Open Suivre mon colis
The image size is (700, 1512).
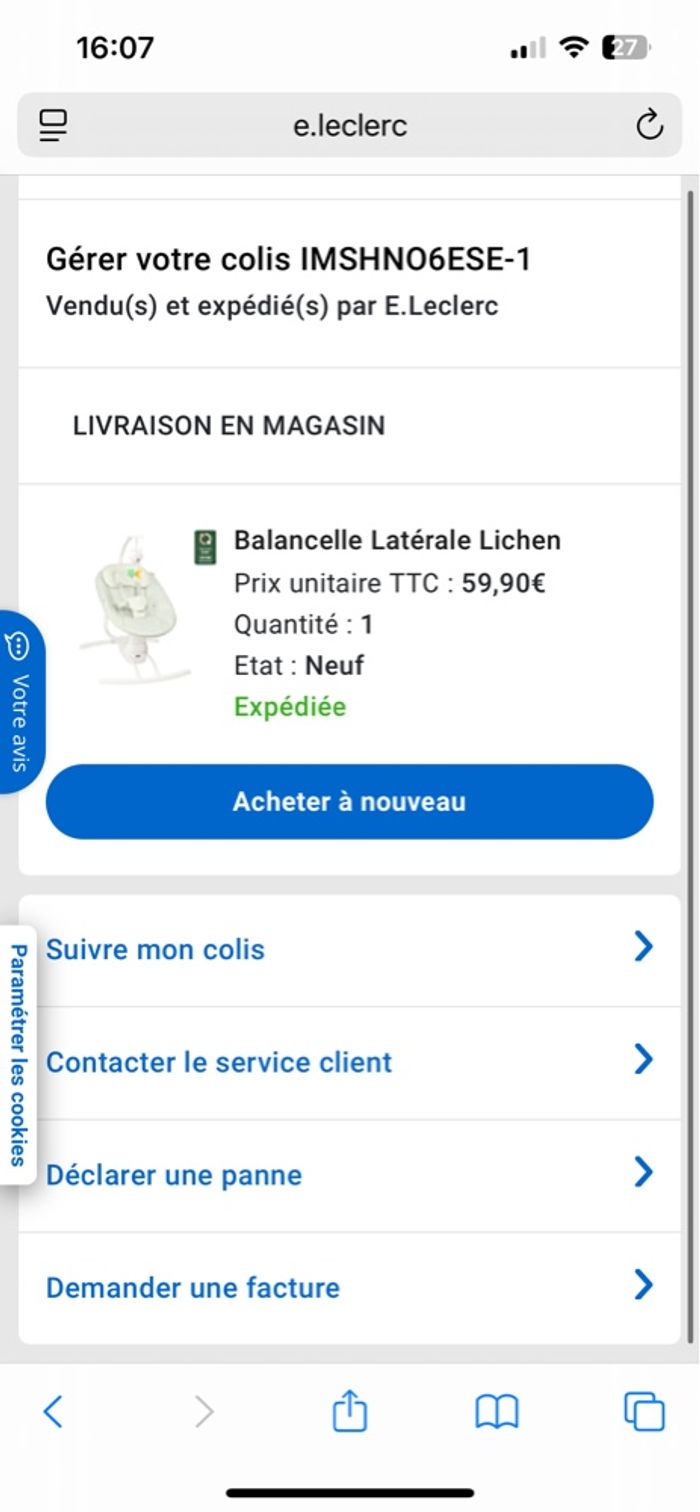349,949
